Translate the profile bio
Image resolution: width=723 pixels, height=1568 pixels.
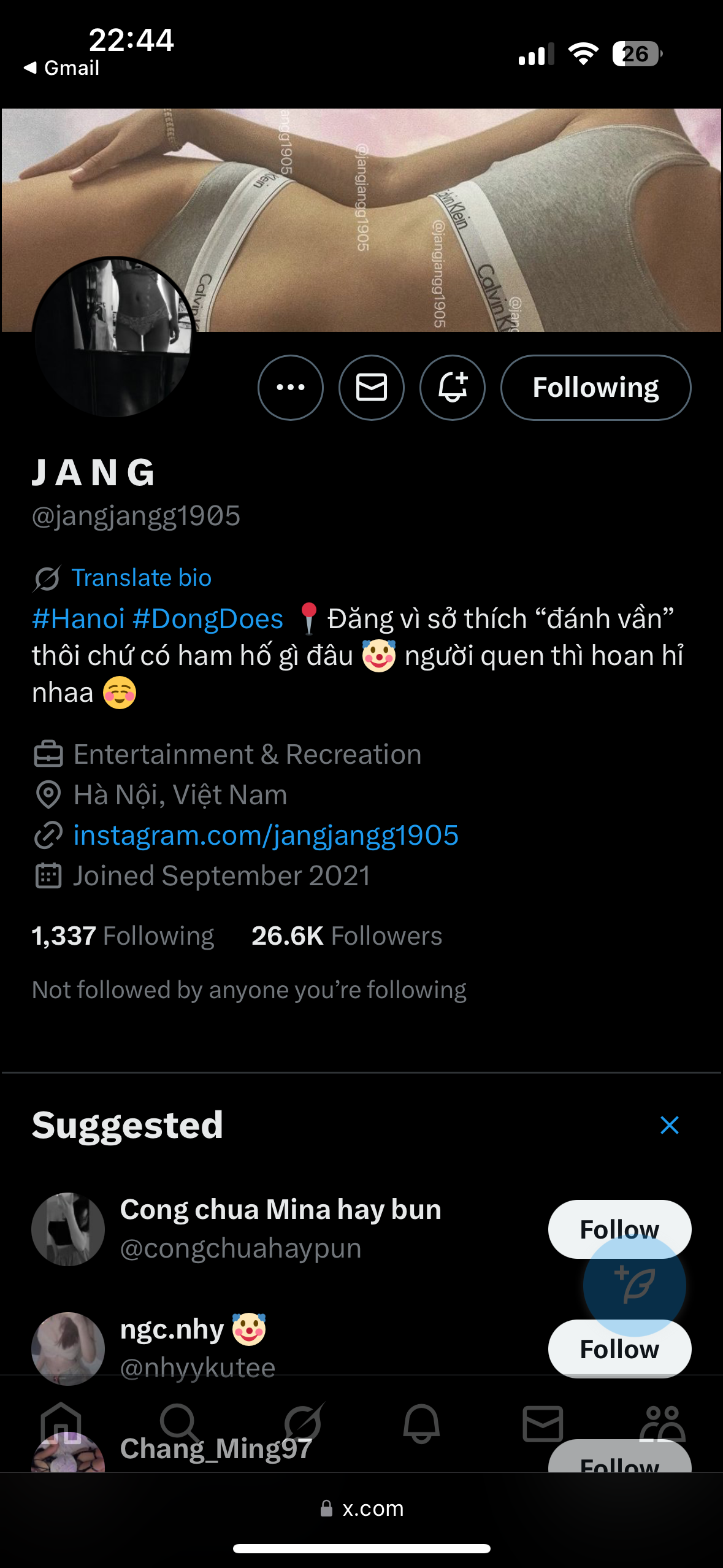pyautogui.click(x=141, y=578)
